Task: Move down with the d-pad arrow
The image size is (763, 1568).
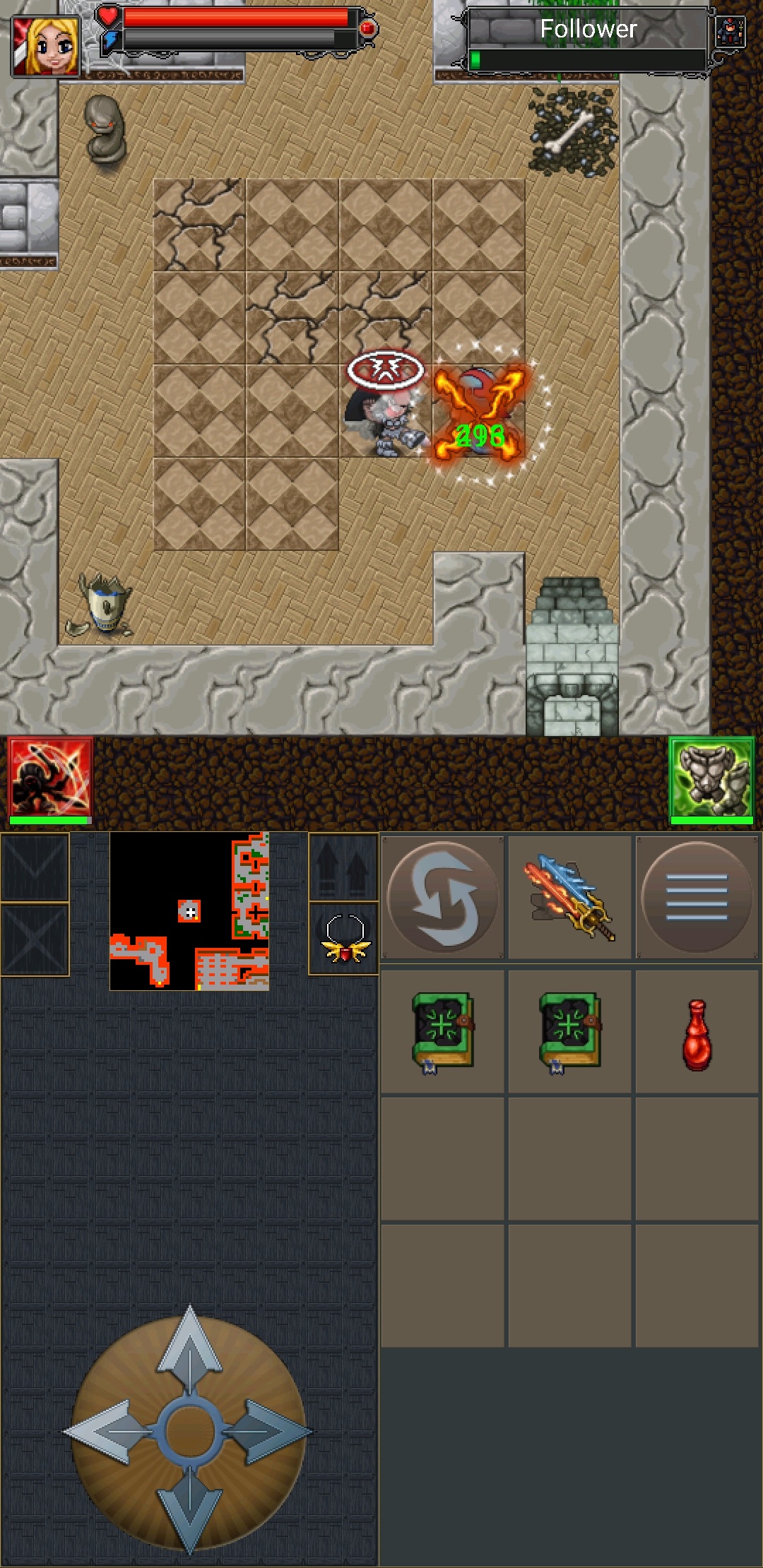Action: pos(189,1511)
